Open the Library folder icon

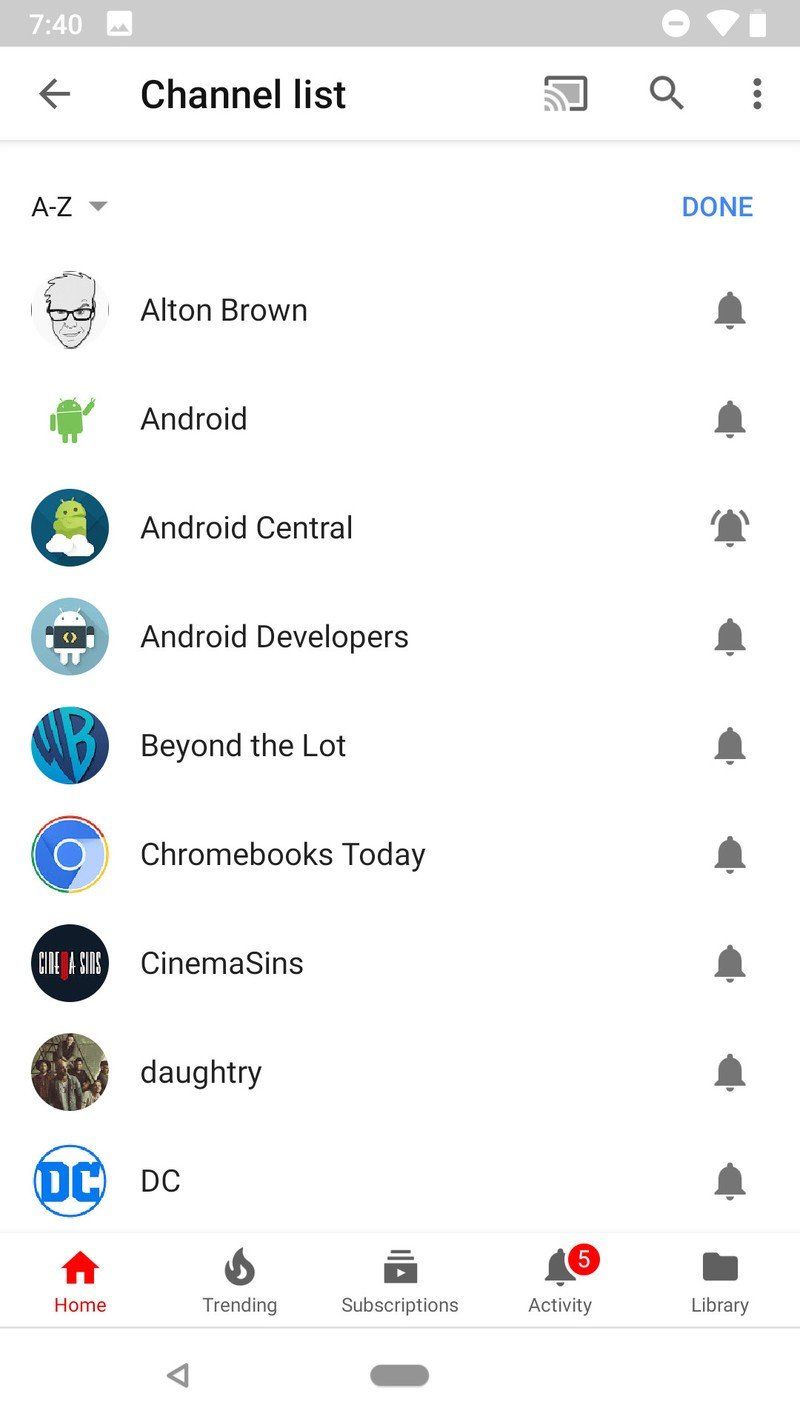tap(719, 1267)
